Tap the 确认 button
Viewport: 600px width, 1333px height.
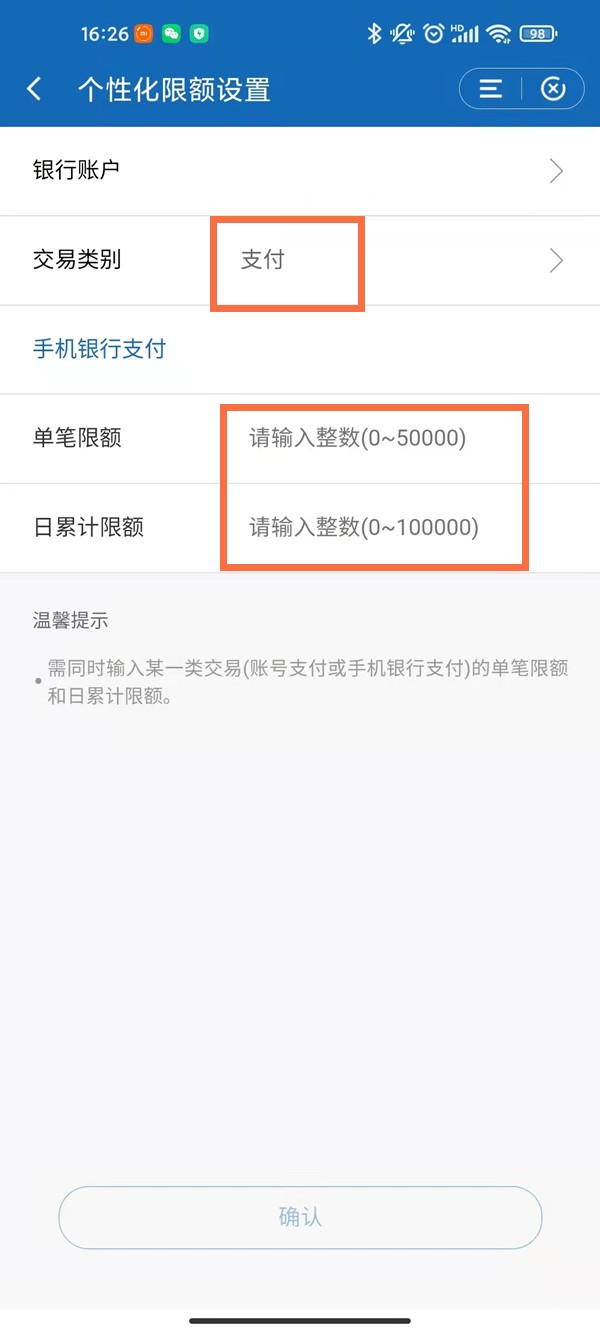click(x=300, y=1217)
